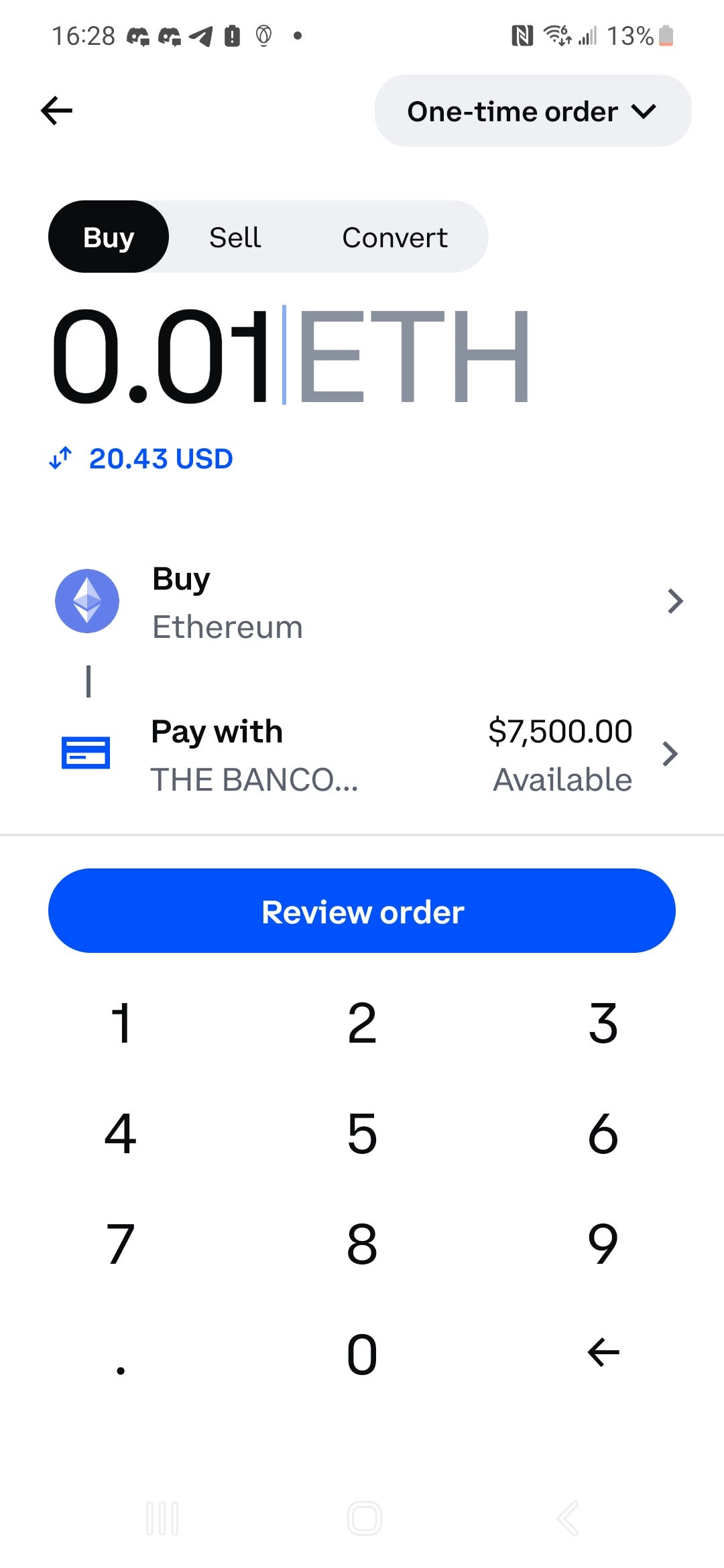Open the One-time order dropdown
Viewport: 724px width, 1568px height.
(532, 111)
